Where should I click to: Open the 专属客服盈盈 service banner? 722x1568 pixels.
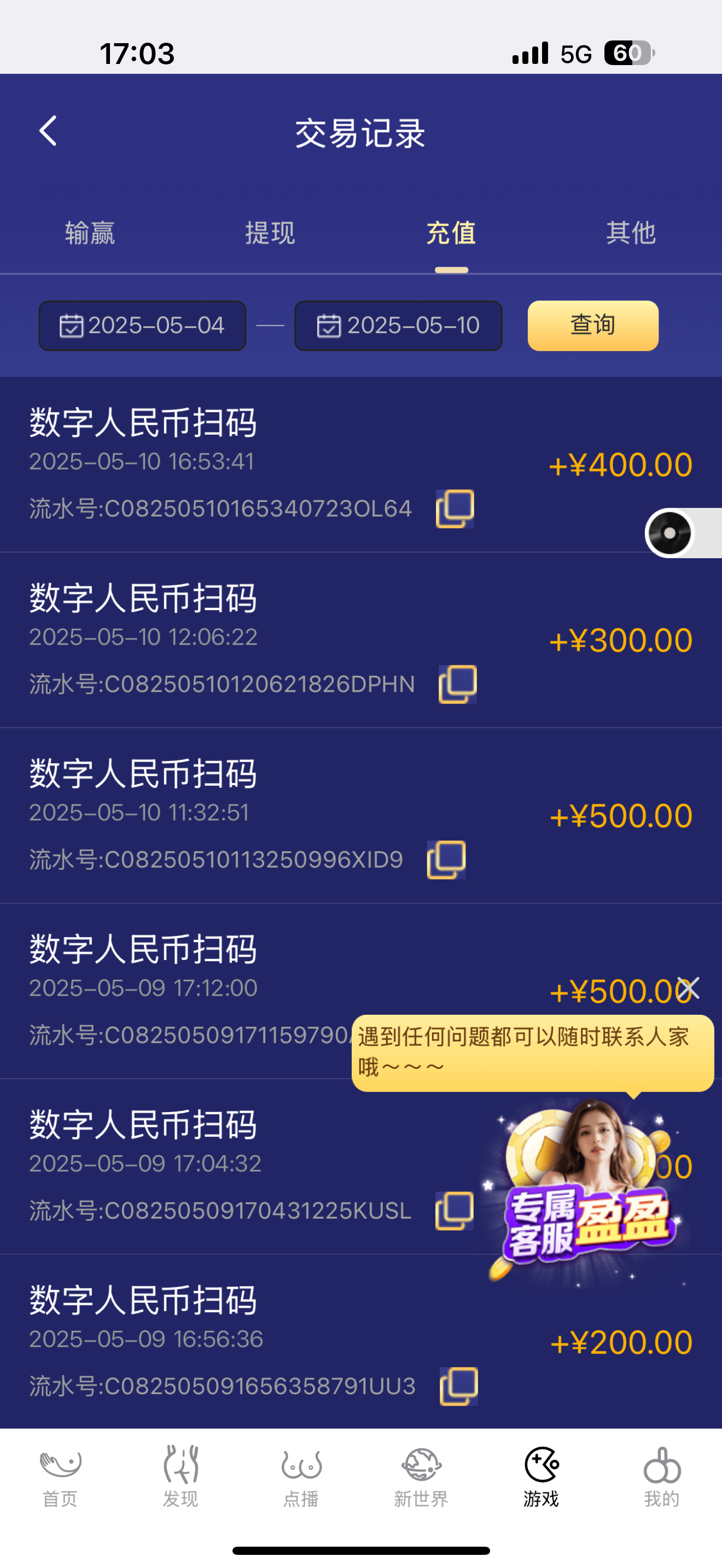pyautogui.click(x=586, y=1193)
